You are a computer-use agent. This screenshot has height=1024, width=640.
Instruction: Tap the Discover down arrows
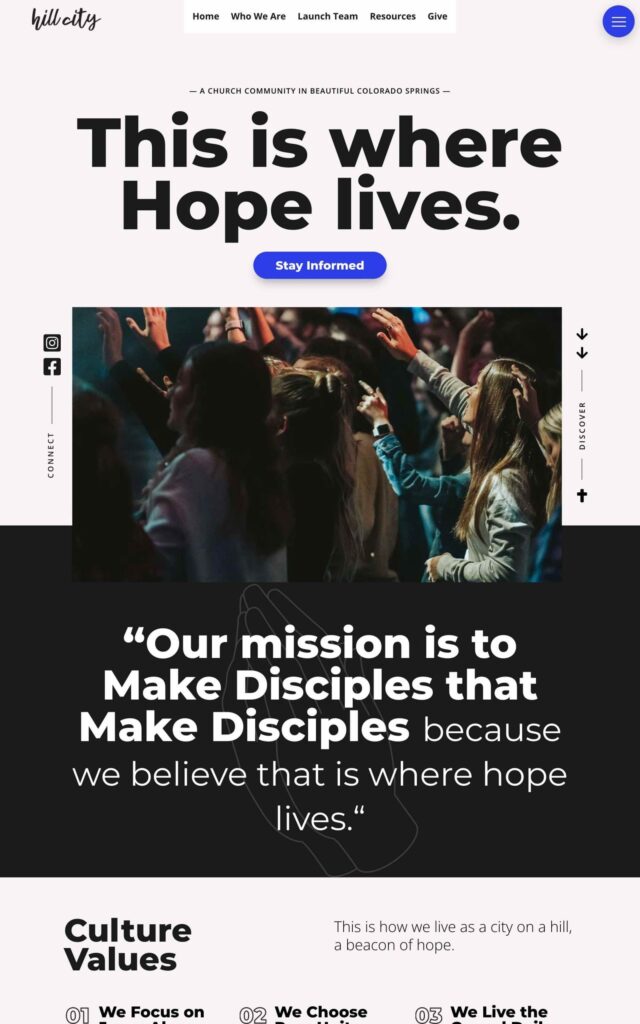coord(582,343)
